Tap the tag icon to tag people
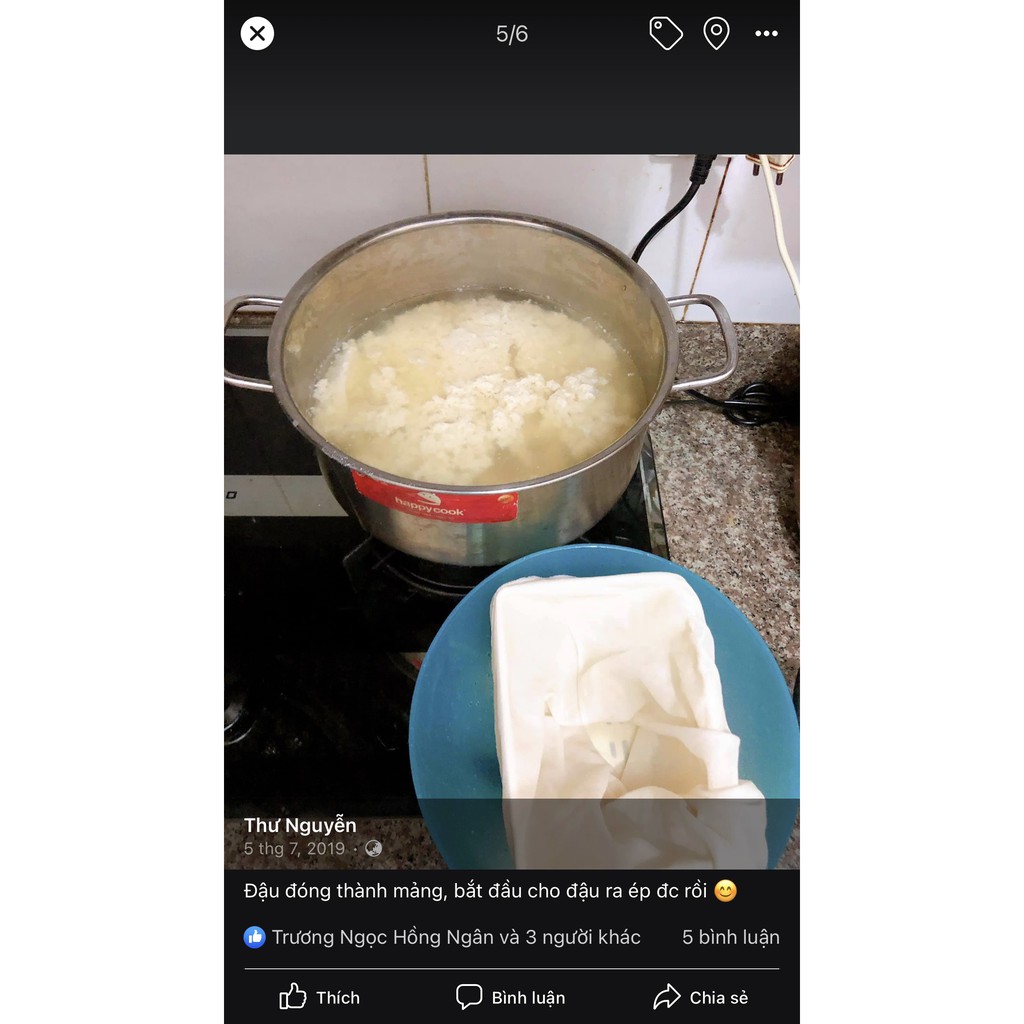The image size is (1024, 1024). [665, 34]
